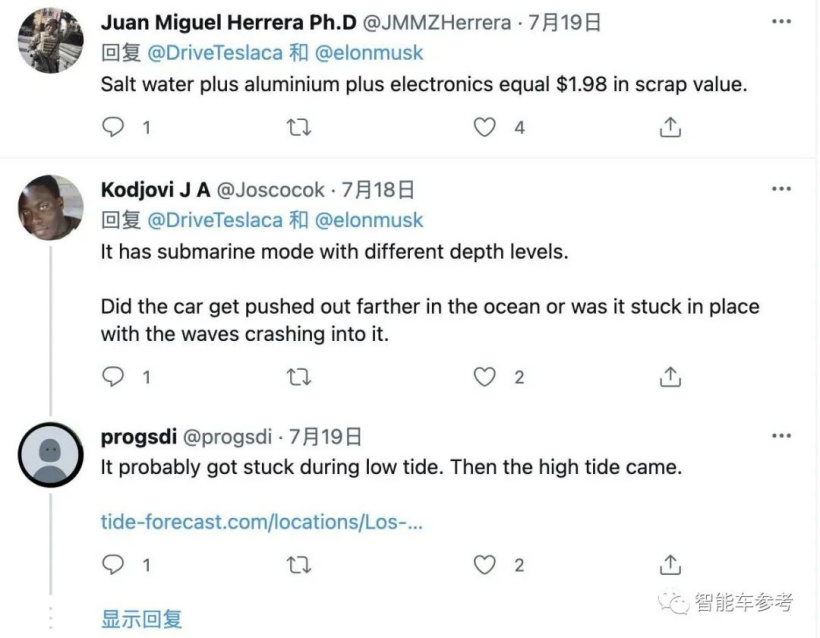Open more options on Juan Miguel Herrera's tweet
Image resolution: width=820 pixels, height=638 pixels.
(781, 21)
